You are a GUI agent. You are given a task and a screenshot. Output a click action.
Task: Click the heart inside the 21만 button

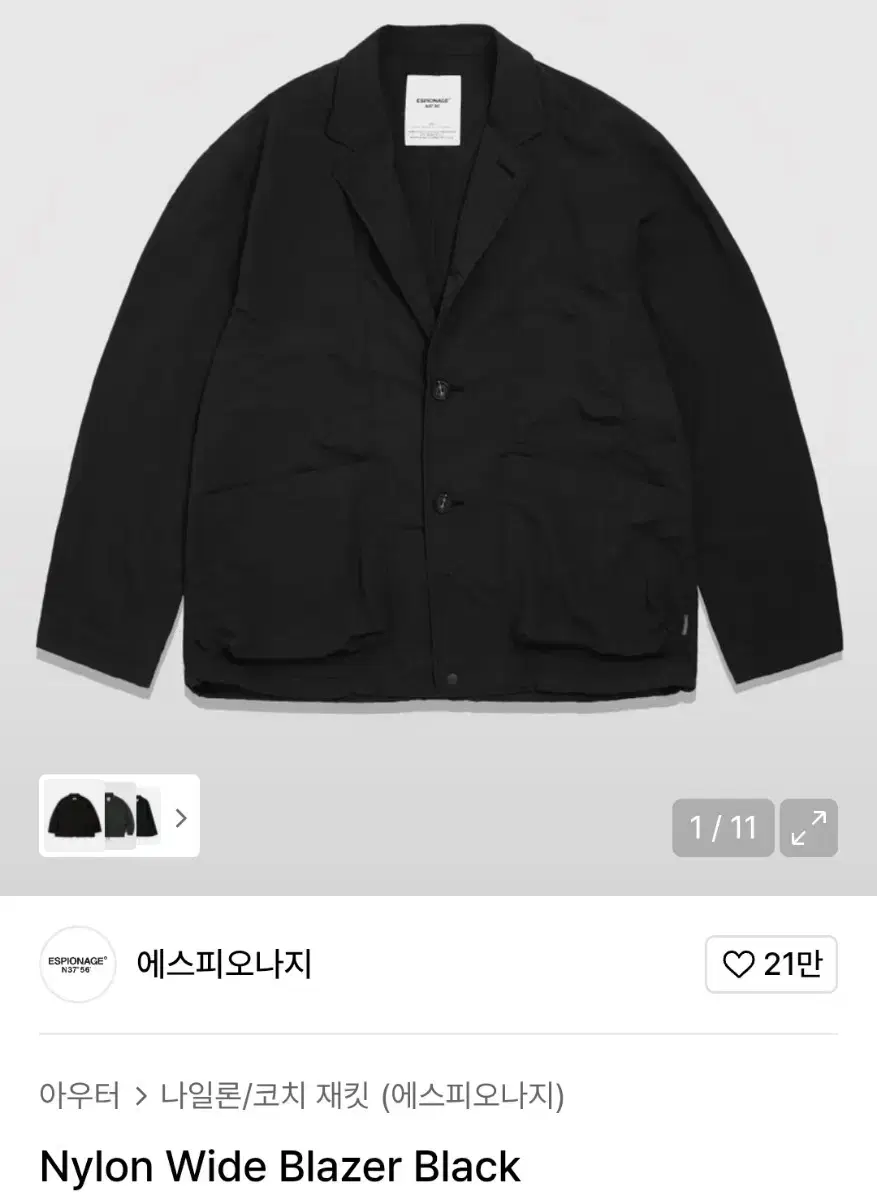coord(737,965)
